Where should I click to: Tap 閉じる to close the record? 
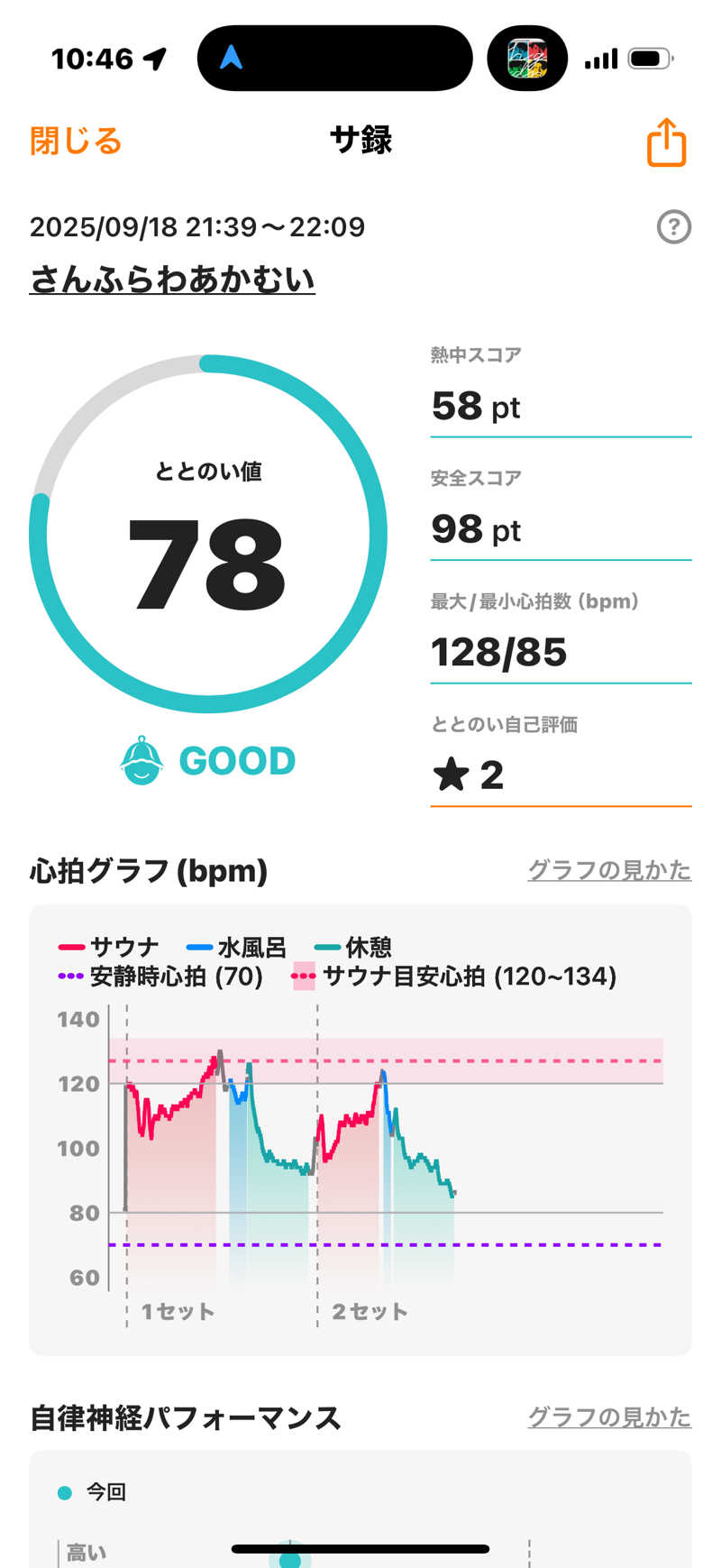pos(76,142)
